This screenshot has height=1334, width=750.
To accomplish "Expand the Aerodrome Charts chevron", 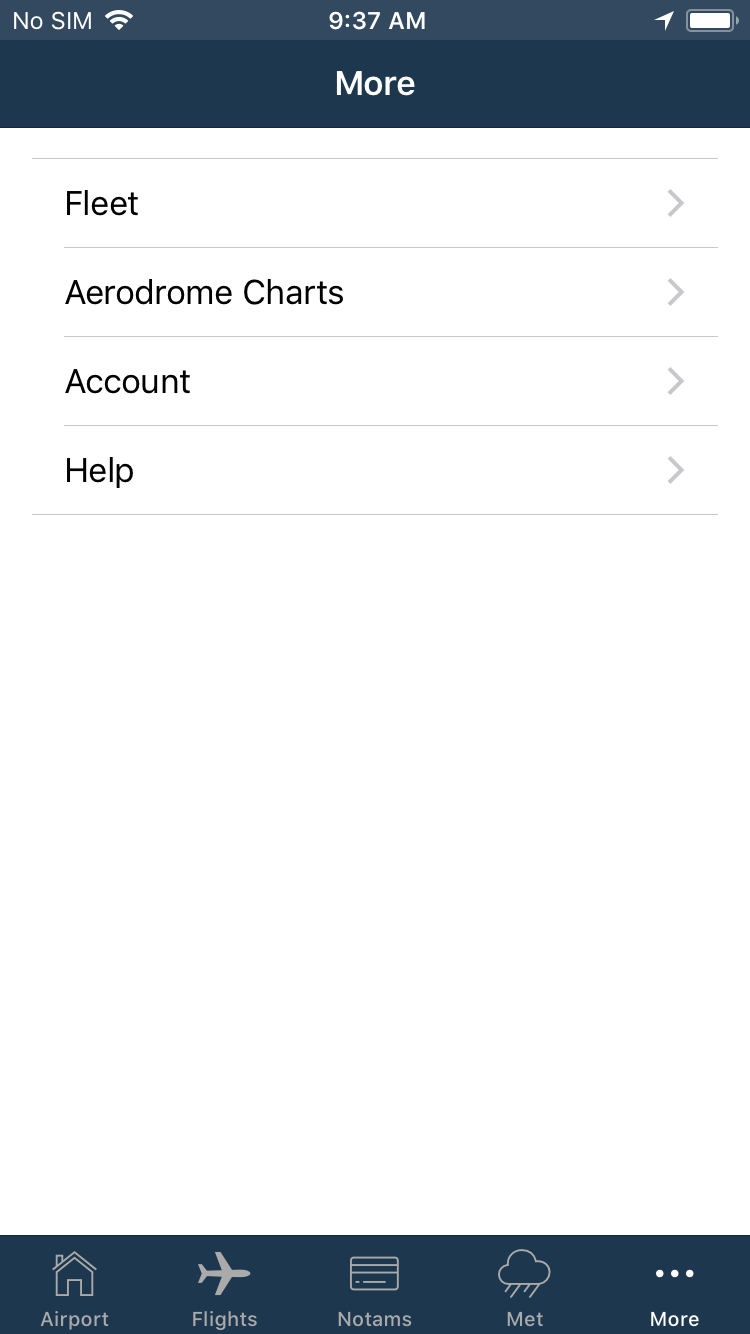I will [675, 292].
